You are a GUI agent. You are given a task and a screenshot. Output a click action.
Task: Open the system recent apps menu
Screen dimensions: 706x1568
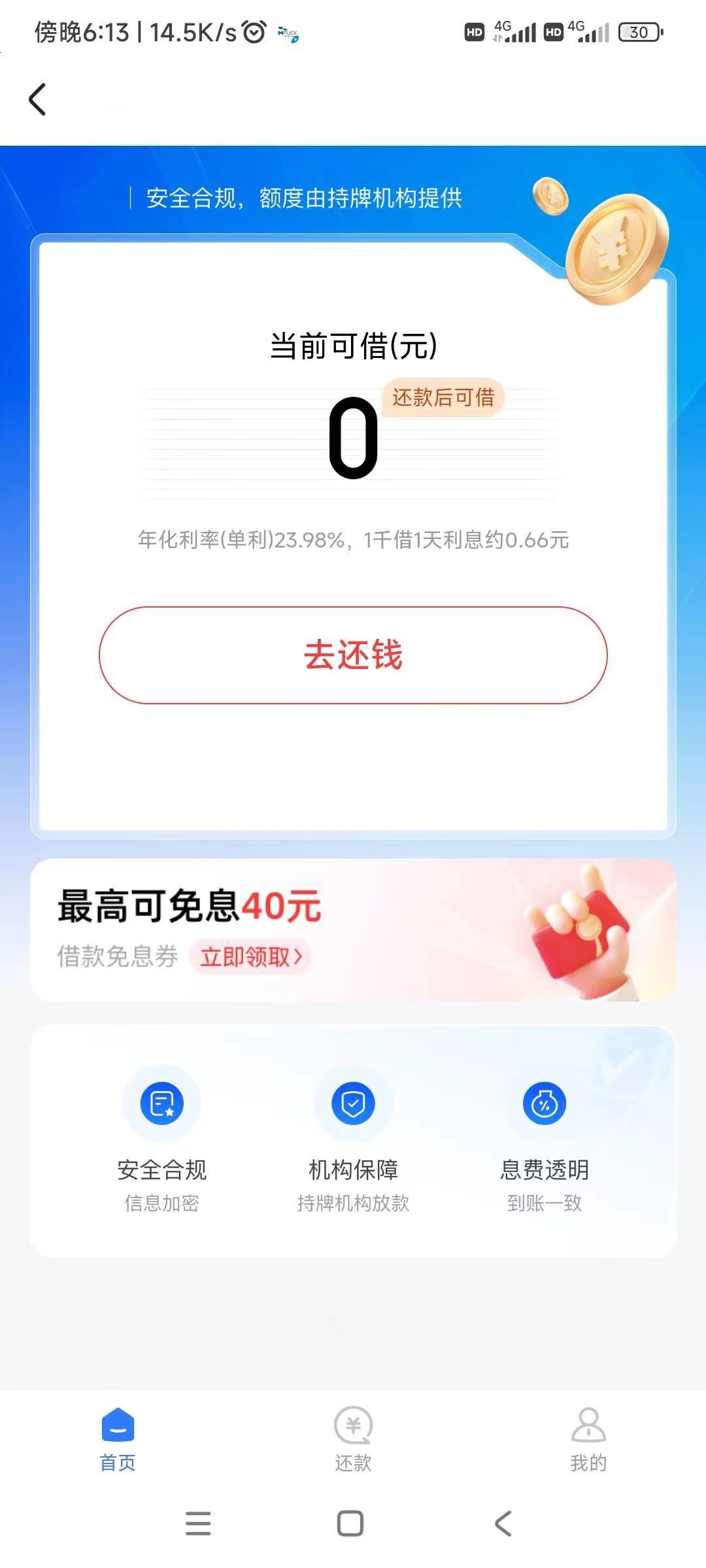point(198,1524)
